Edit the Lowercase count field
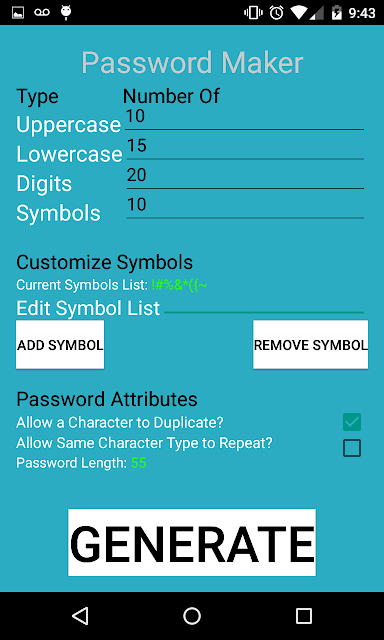 click(x=245, y=149)
